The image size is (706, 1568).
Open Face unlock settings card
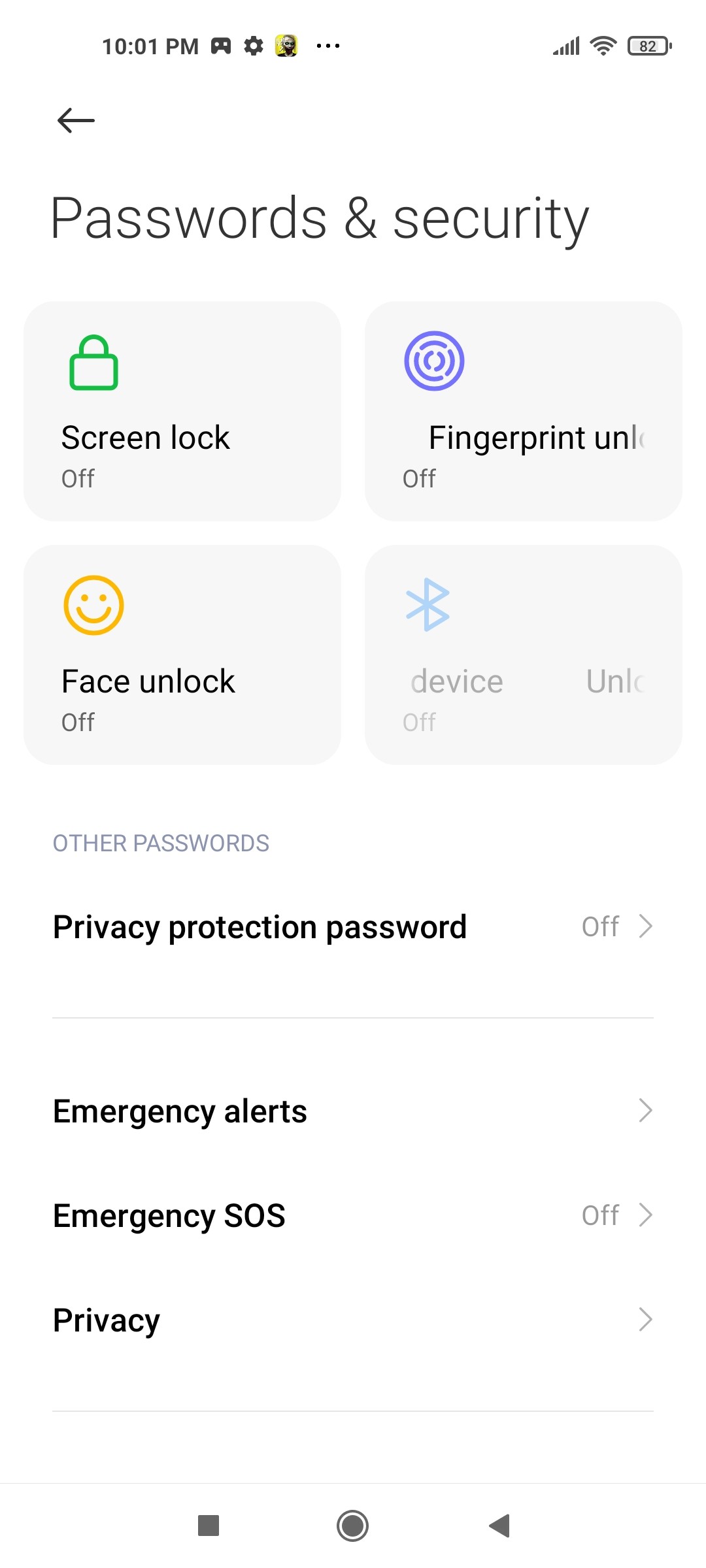(182, 655)
